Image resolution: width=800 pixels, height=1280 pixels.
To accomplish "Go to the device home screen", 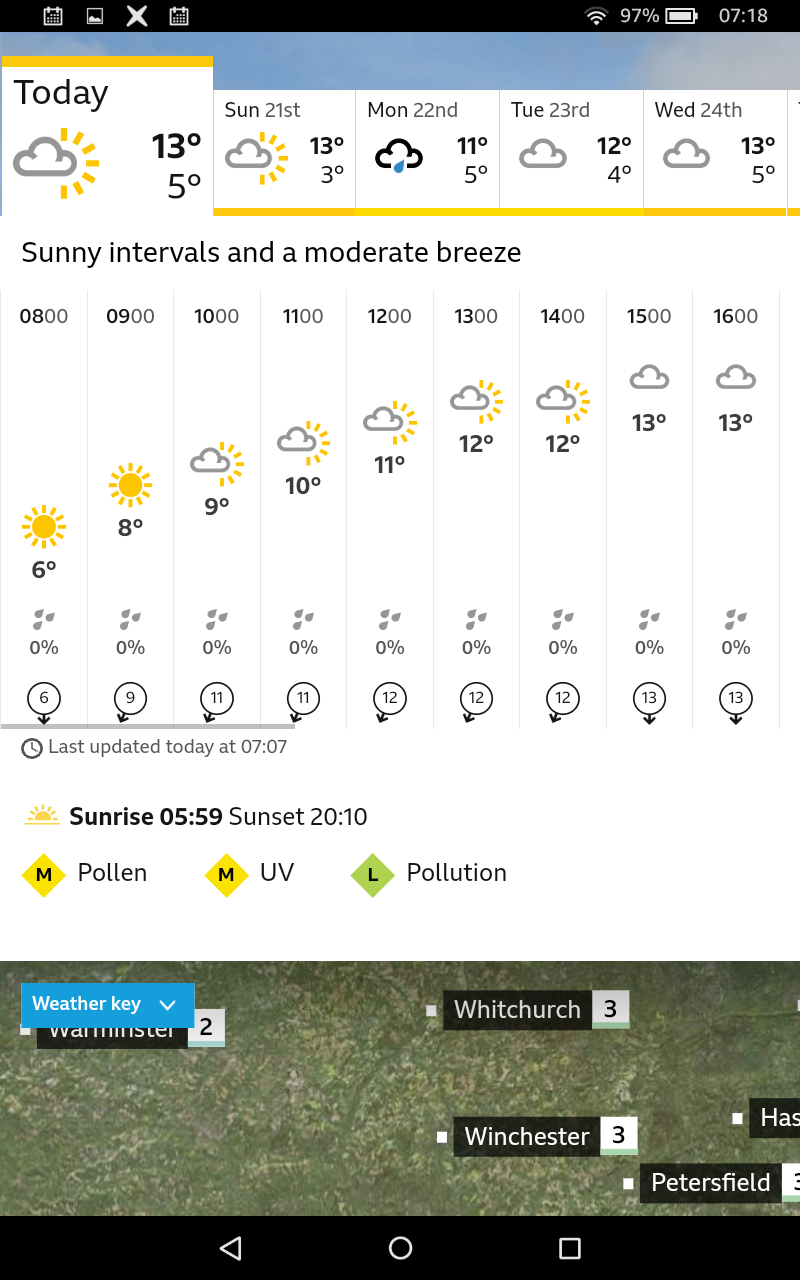I will click(x=400, y=1248).
